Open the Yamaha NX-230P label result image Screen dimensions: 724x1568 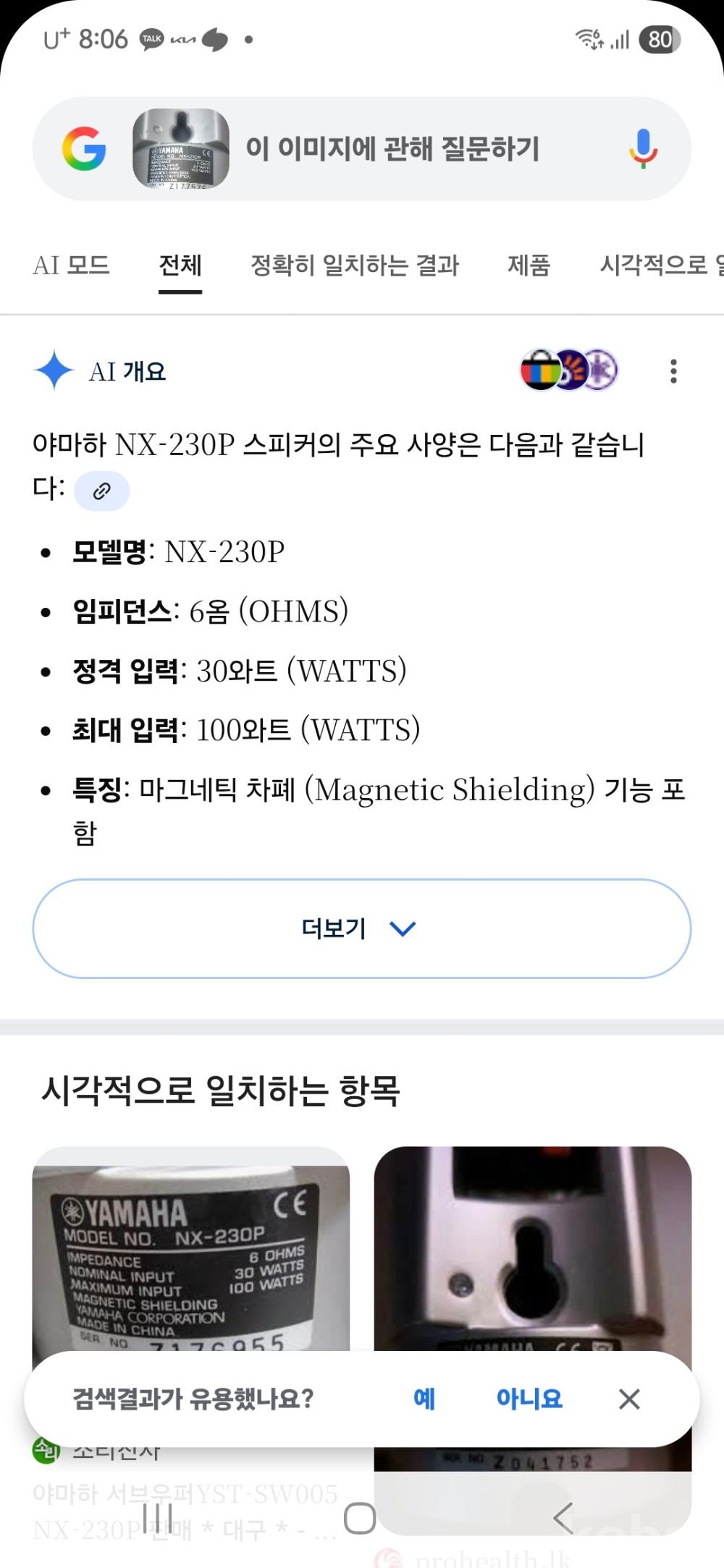[191, 1248]
